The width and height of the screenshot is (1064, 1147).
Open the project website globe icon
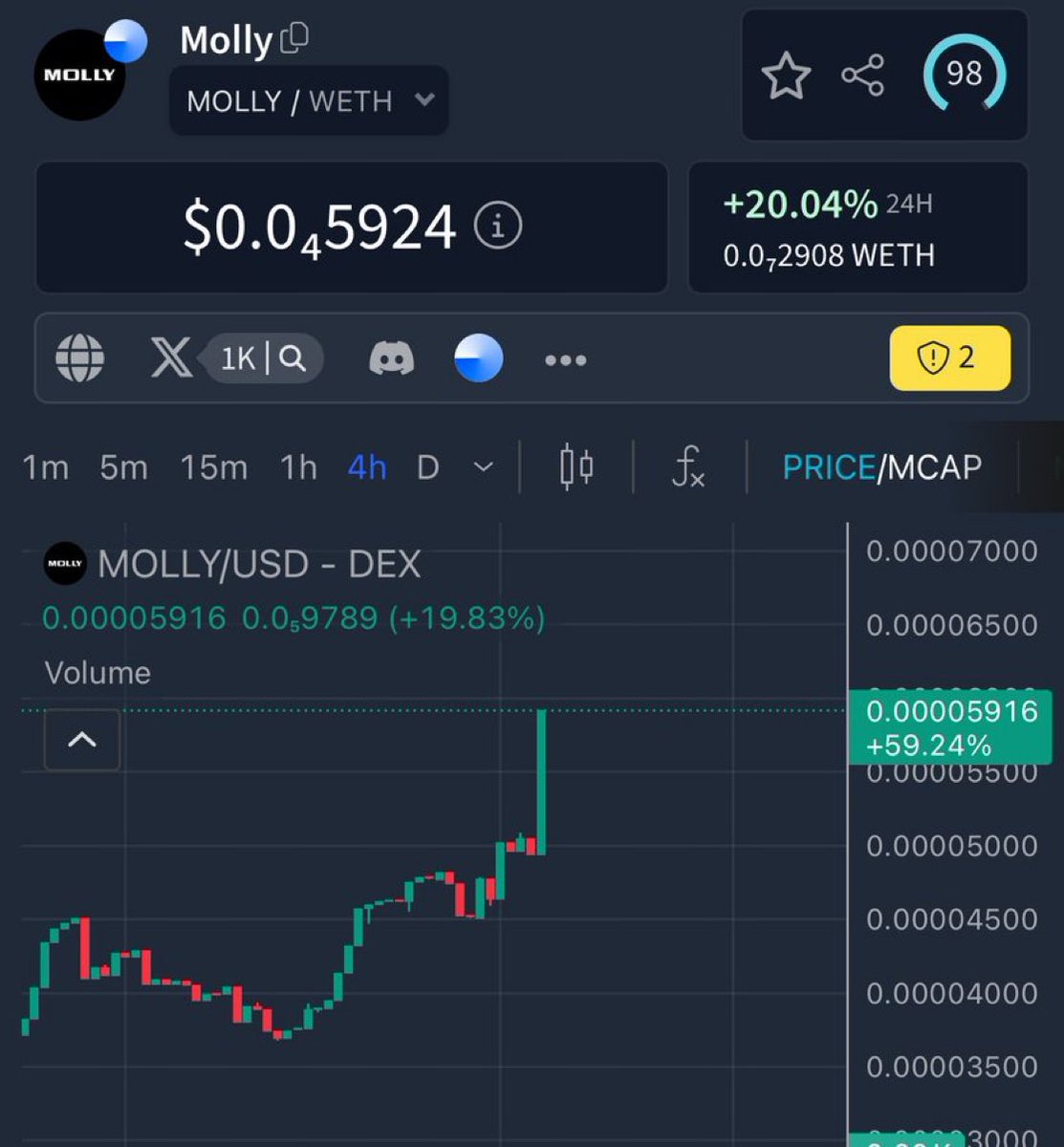(x=79, y=359)
